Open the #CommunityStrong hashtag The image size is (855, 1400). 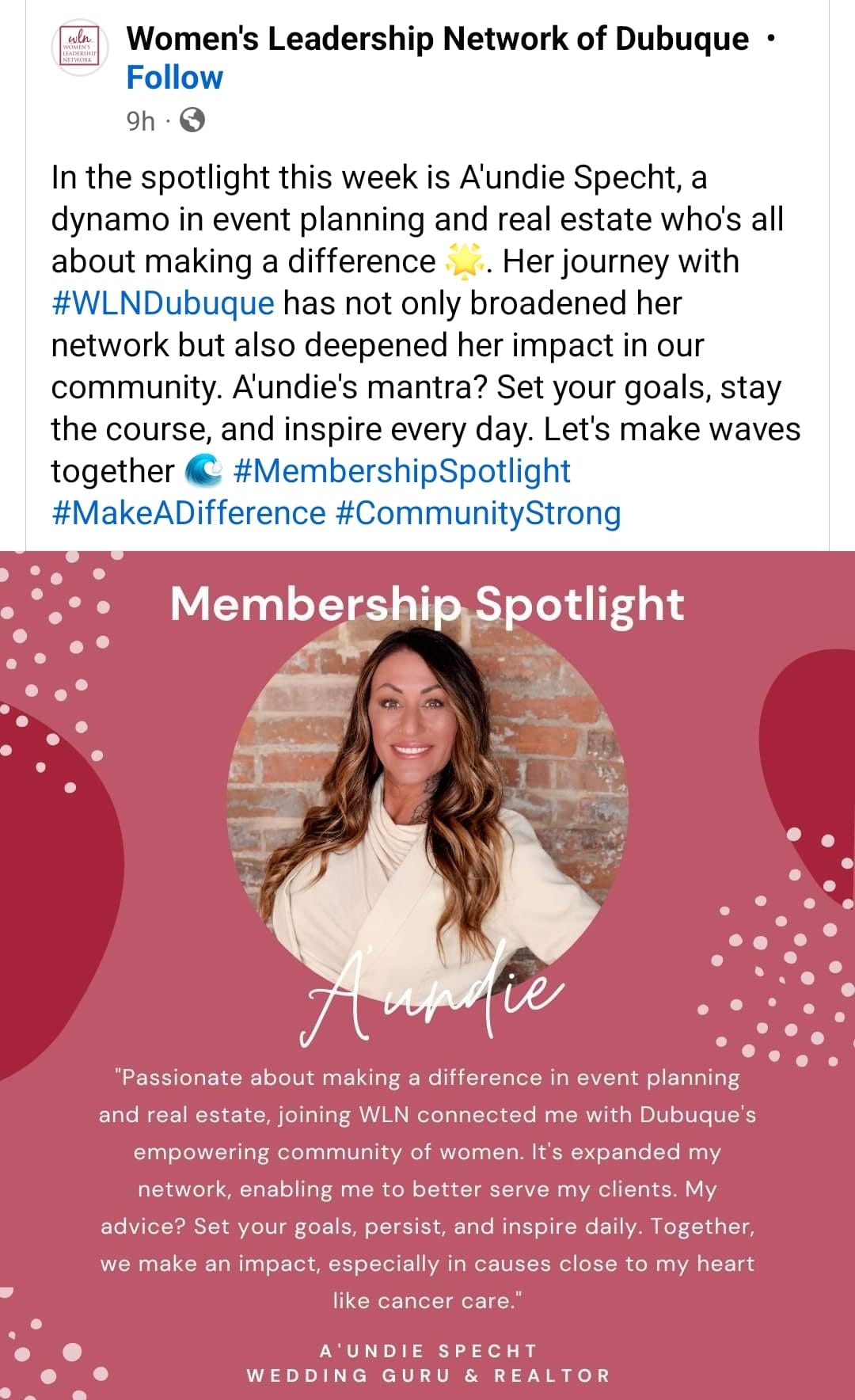(478, 513)
